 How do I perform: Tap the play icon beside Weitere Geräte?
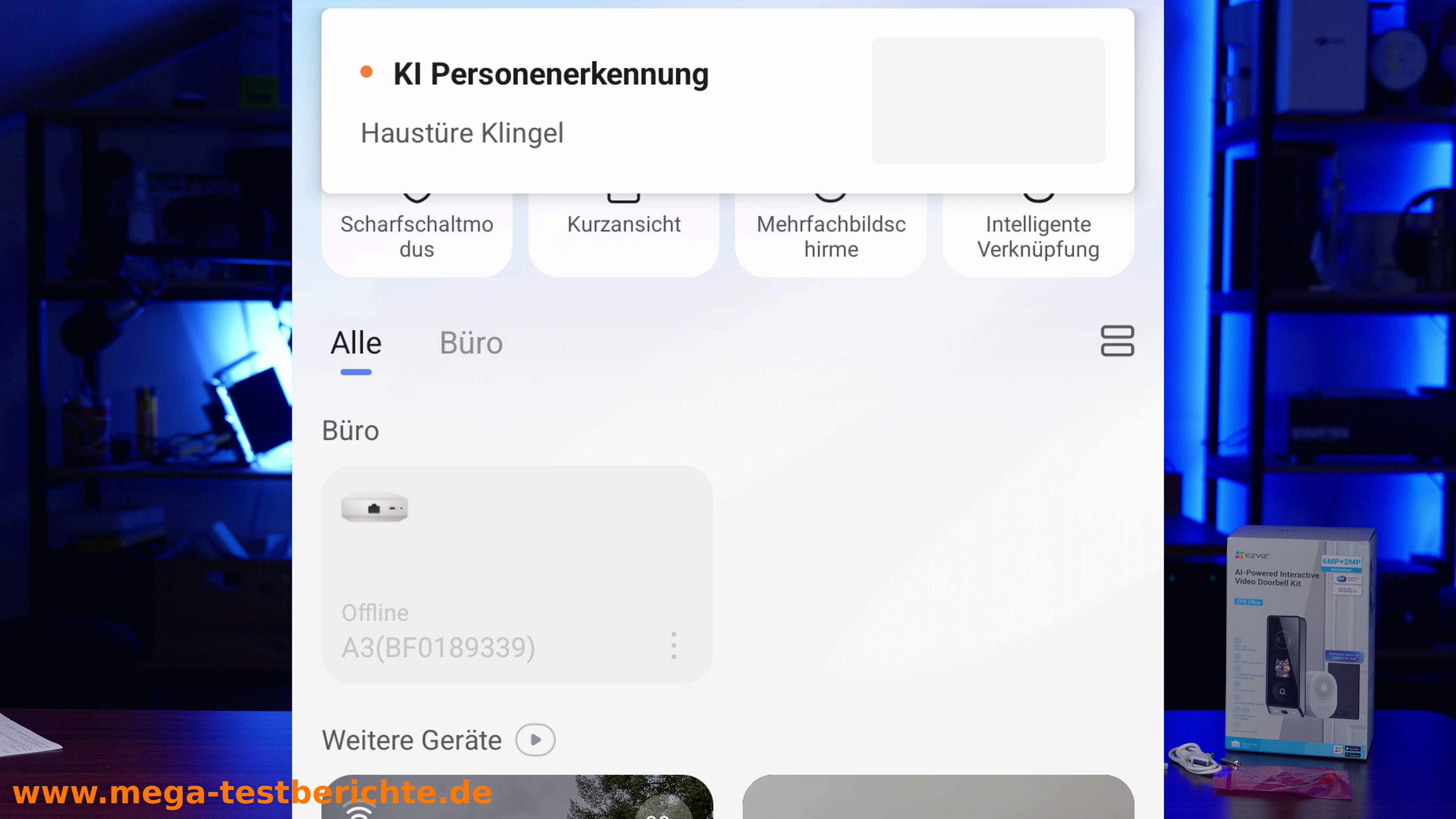tap(535, 740)
